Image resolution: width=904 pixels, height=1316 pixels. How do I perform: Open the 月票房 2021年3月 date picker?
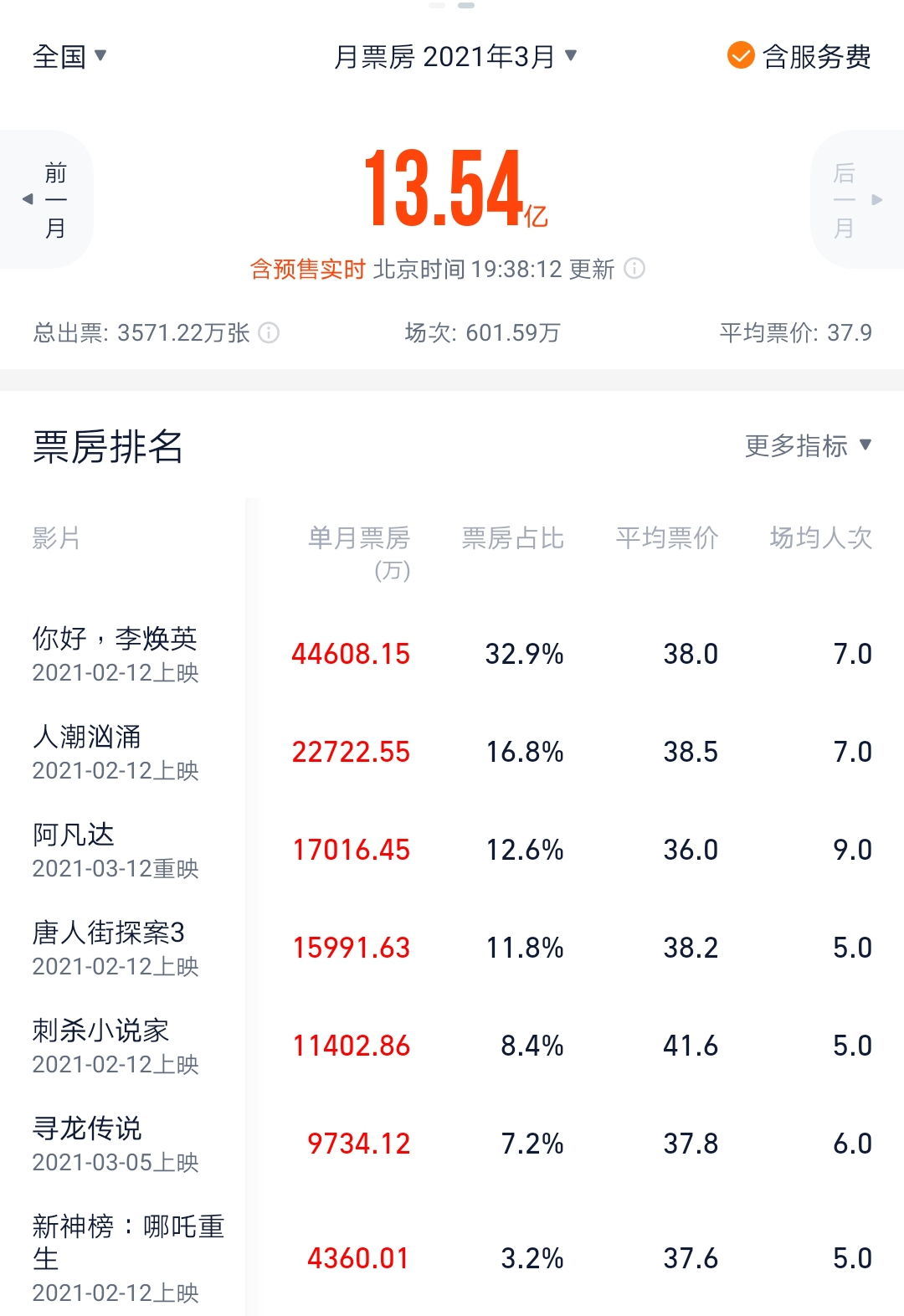tap(455, 56)
